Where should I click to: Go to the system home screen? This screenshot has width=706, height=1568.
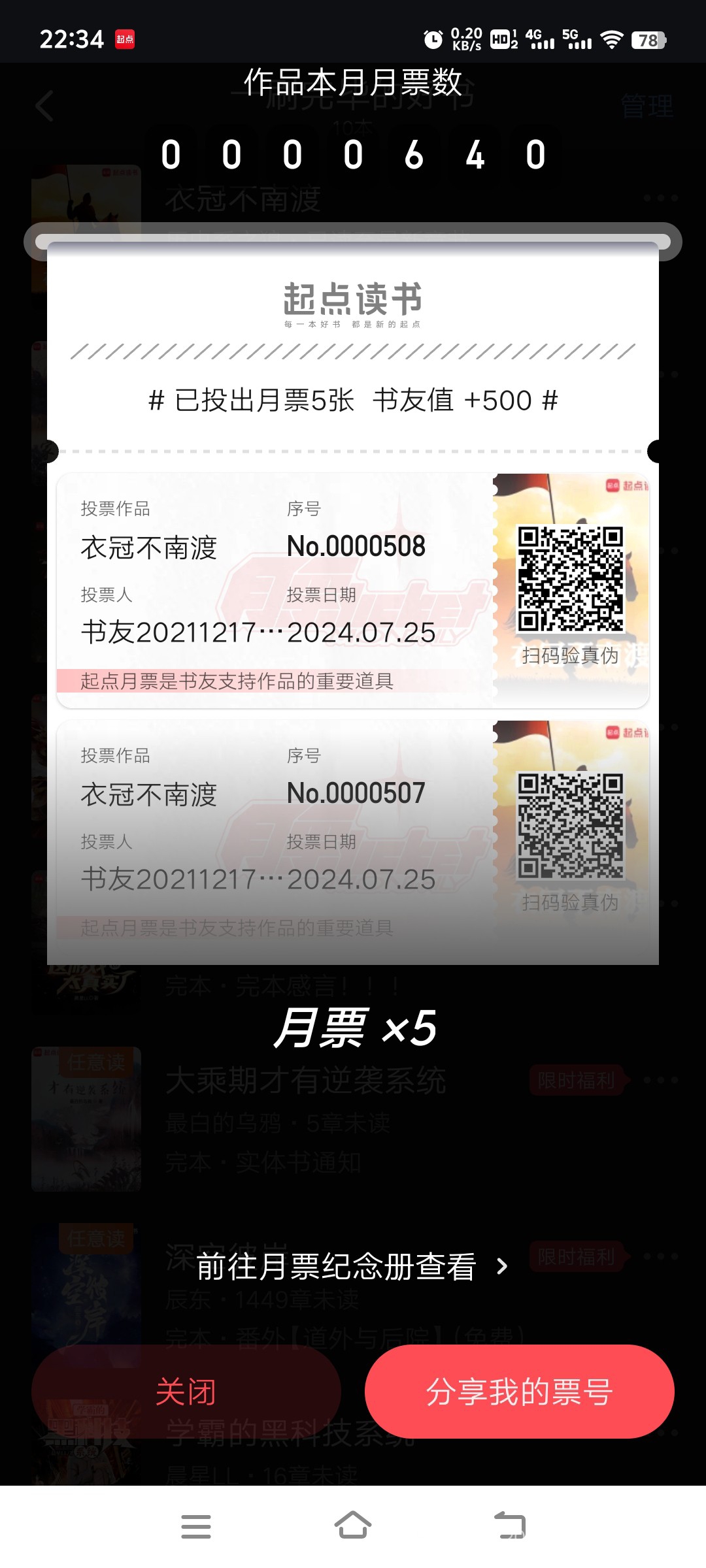pyautogui.click(x=353, y=1526)
